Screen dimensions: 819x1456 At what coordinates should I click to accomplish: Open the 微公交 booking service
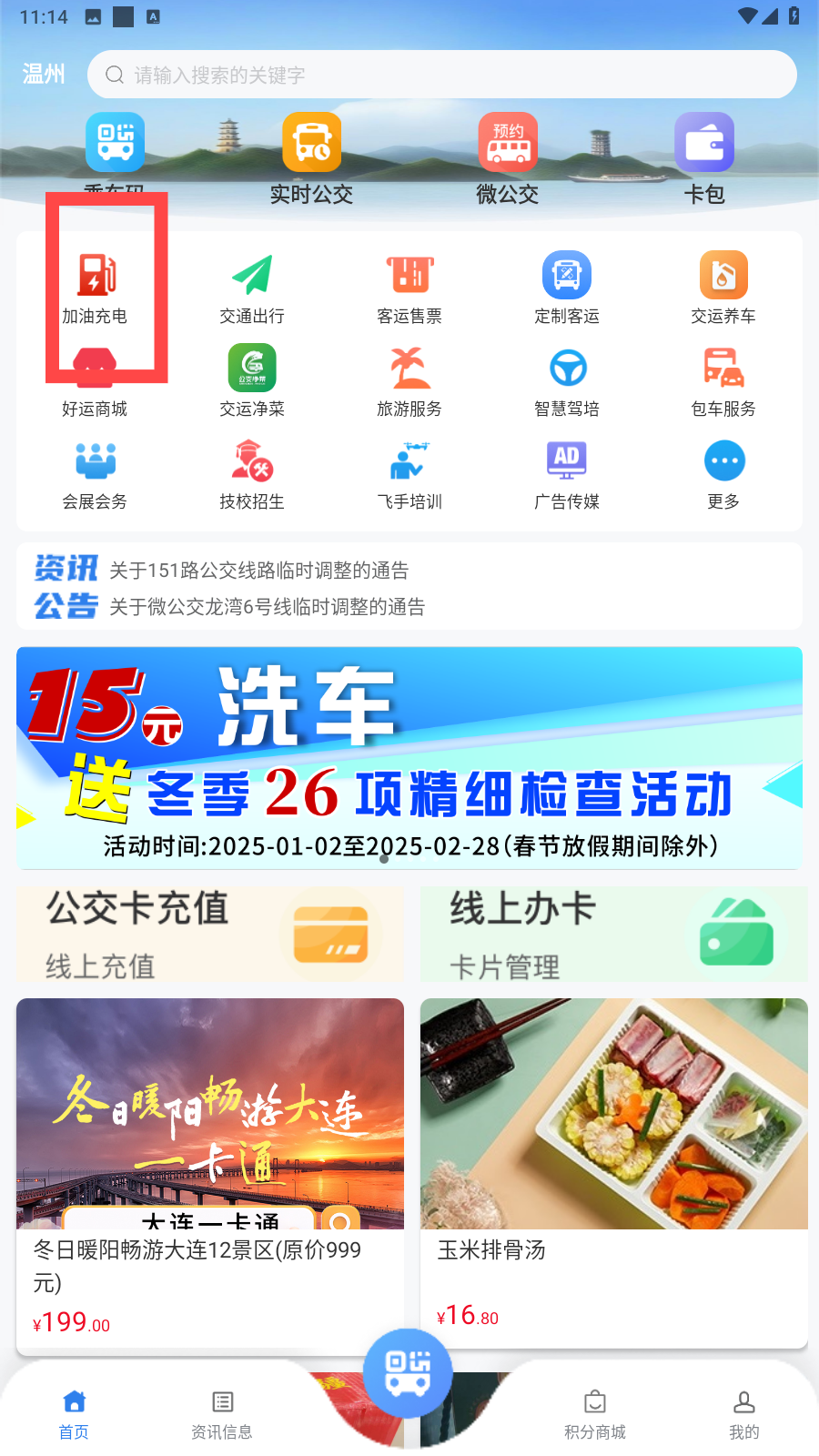[508, 158]
